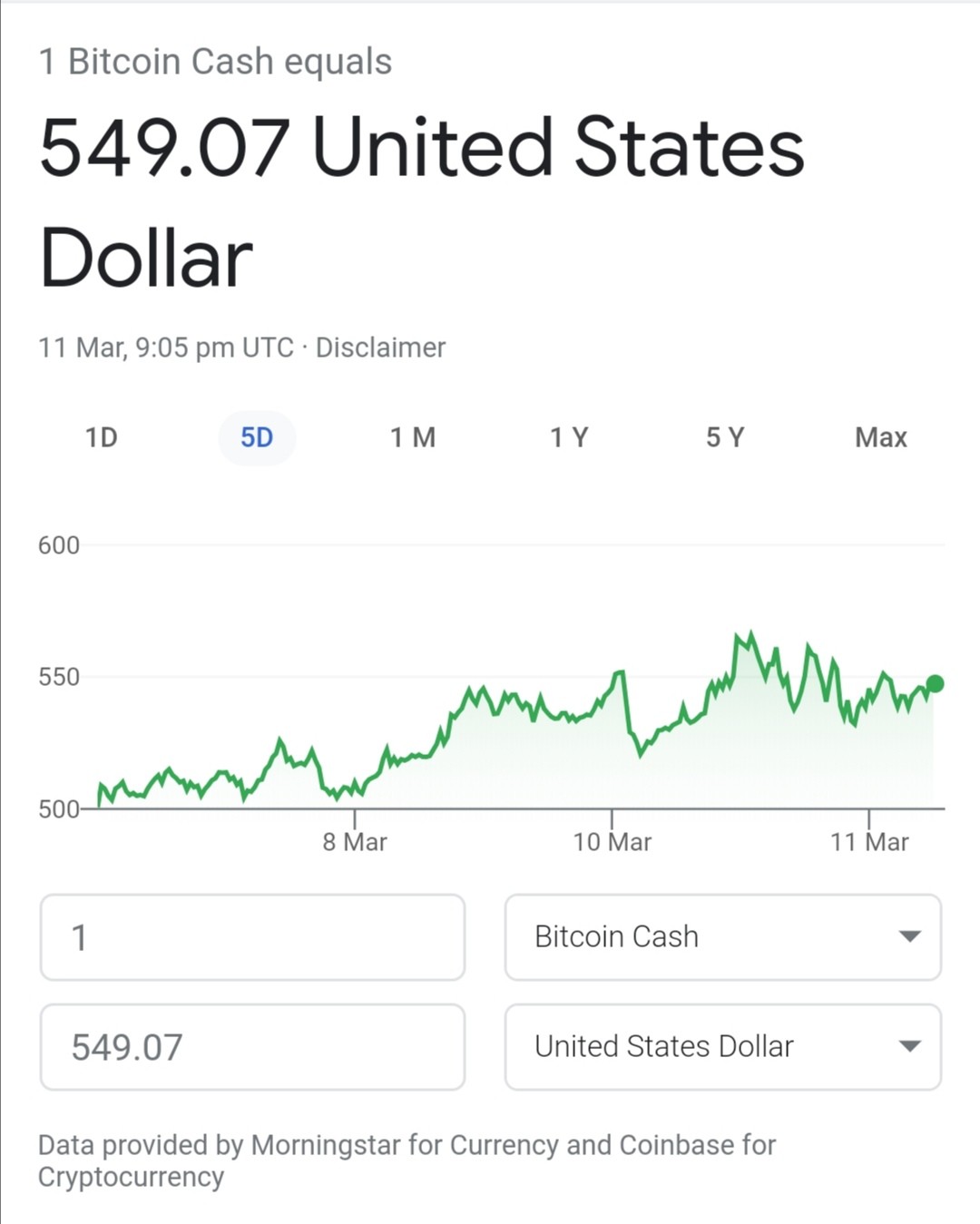Switch to the 1 Y view
The height and width of the screenshot is (1224, 980).
[x=569, y=438]
